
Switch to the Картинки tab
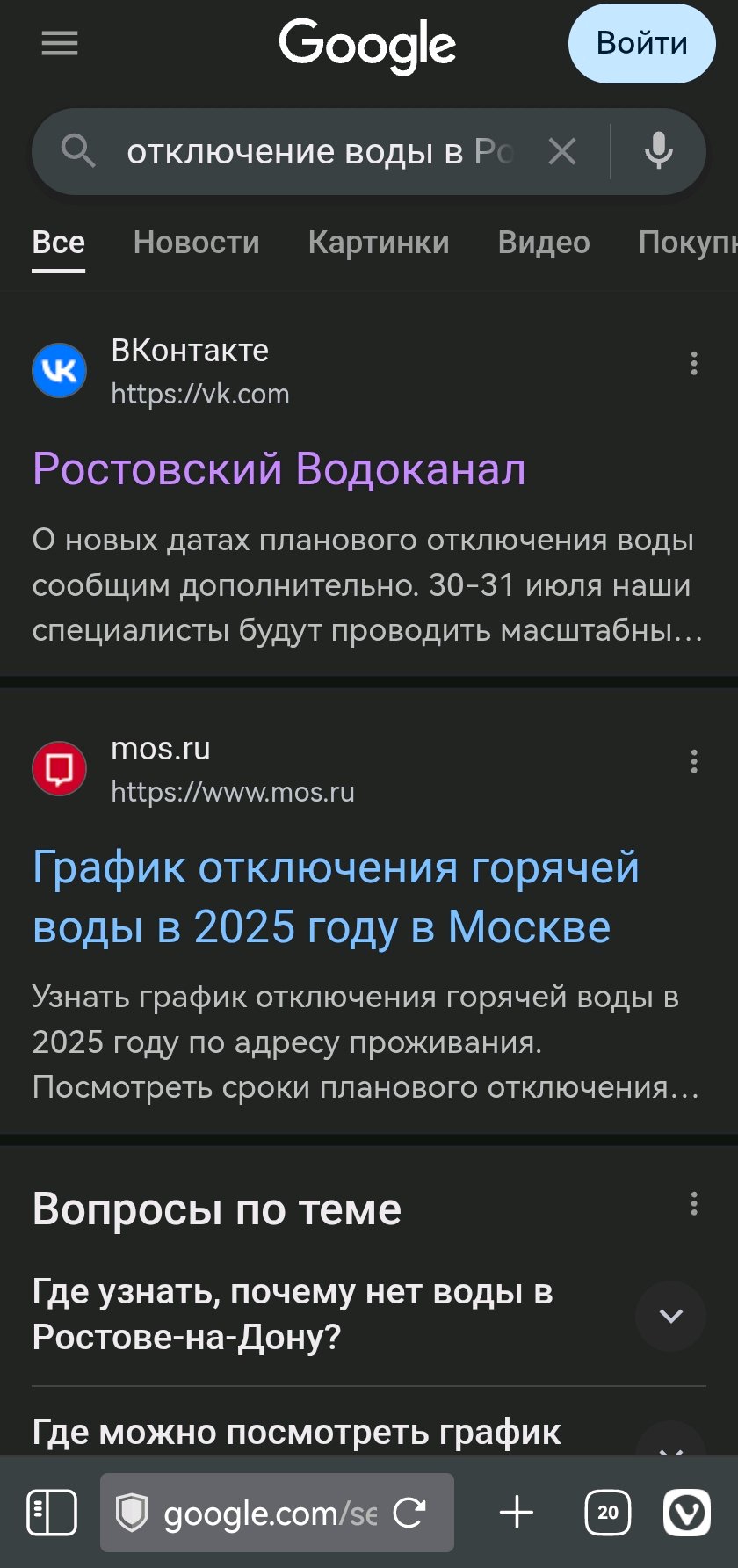point(379,243)
